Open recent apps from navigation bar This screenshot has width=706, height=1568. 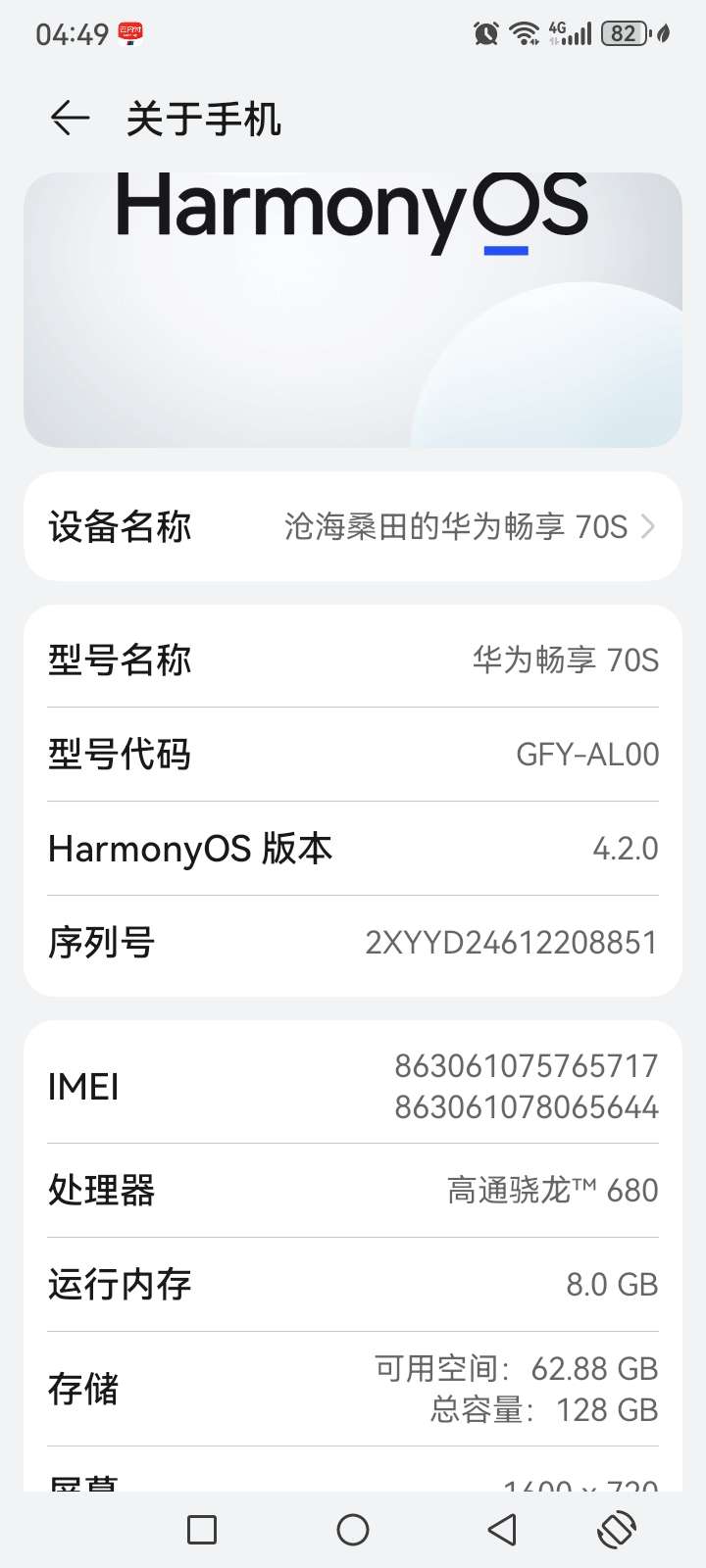click(202, 1530)
